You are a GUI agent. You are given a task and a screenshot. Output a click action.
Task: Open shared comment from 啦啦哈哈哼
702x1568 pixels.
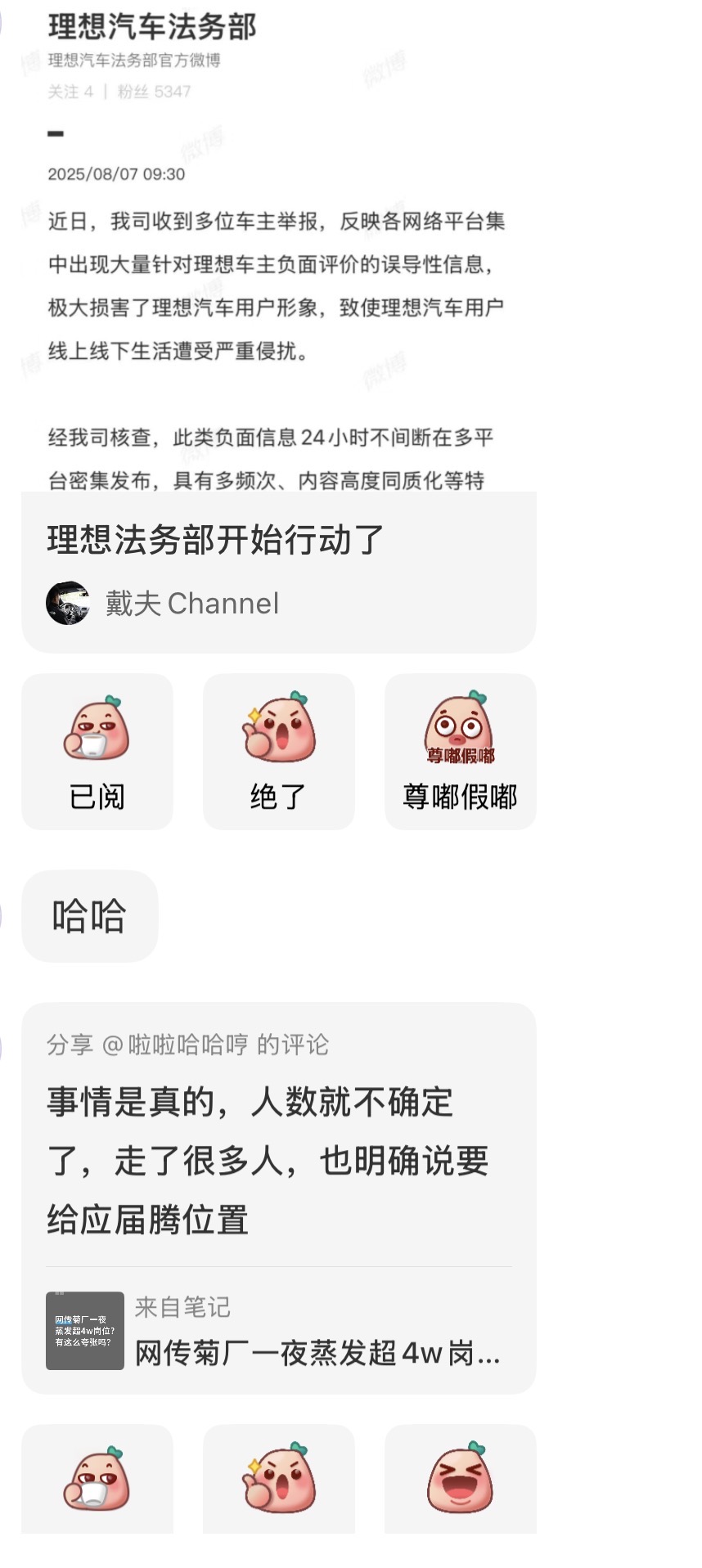(x=278, y=1133)
